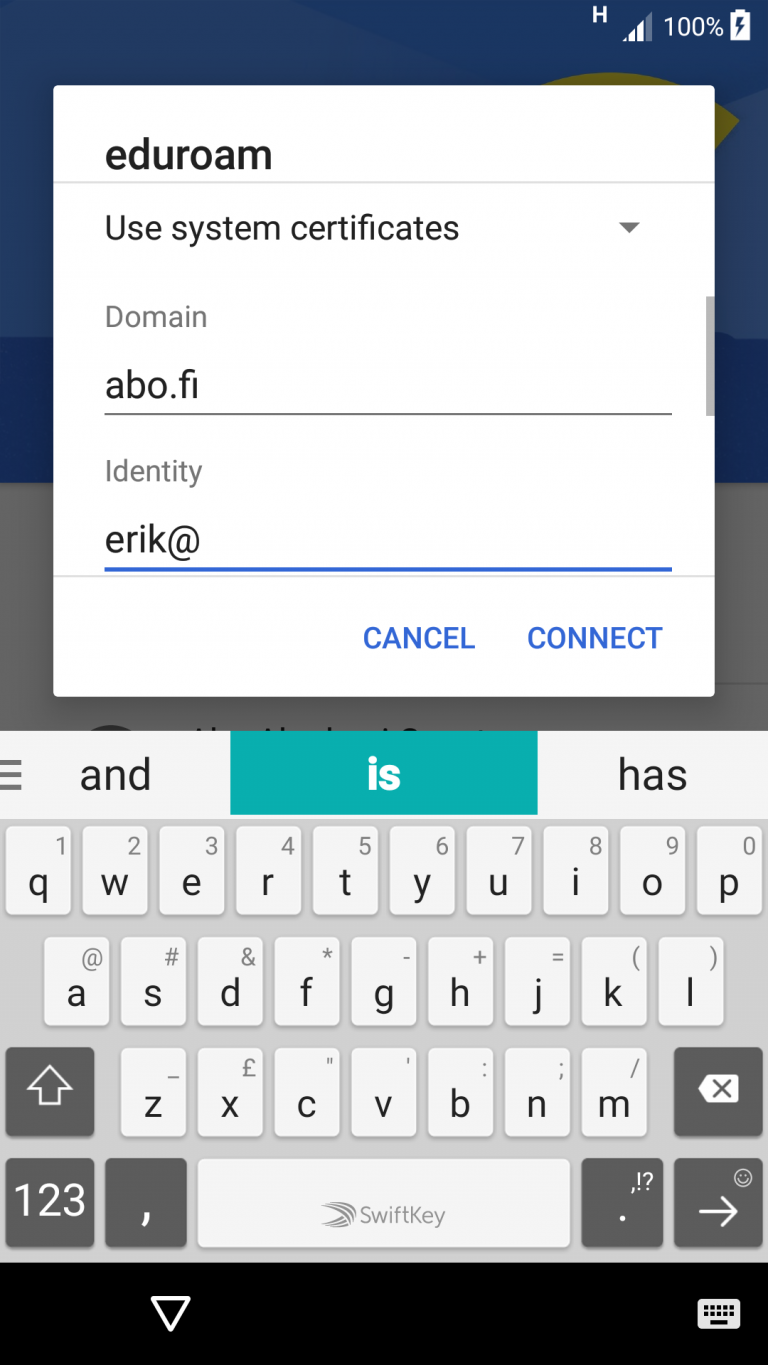Choose the "is" keyboard suggestion
Viewport: 768px width, 1365px height.
click(384, 773)
